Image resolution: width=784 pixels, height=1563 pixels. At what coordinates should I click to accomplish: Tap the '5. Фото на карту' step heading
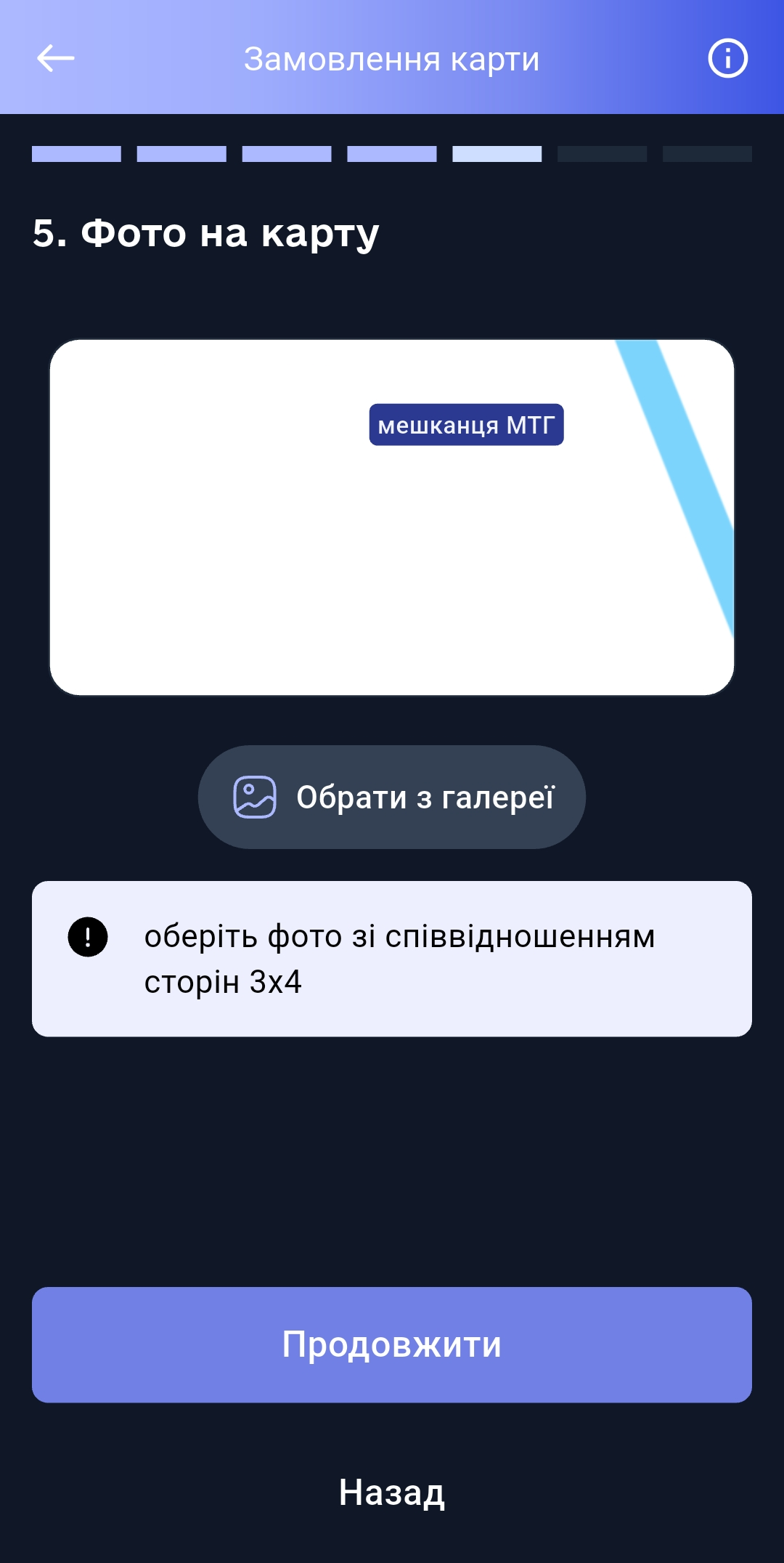[x=205, y=234]
